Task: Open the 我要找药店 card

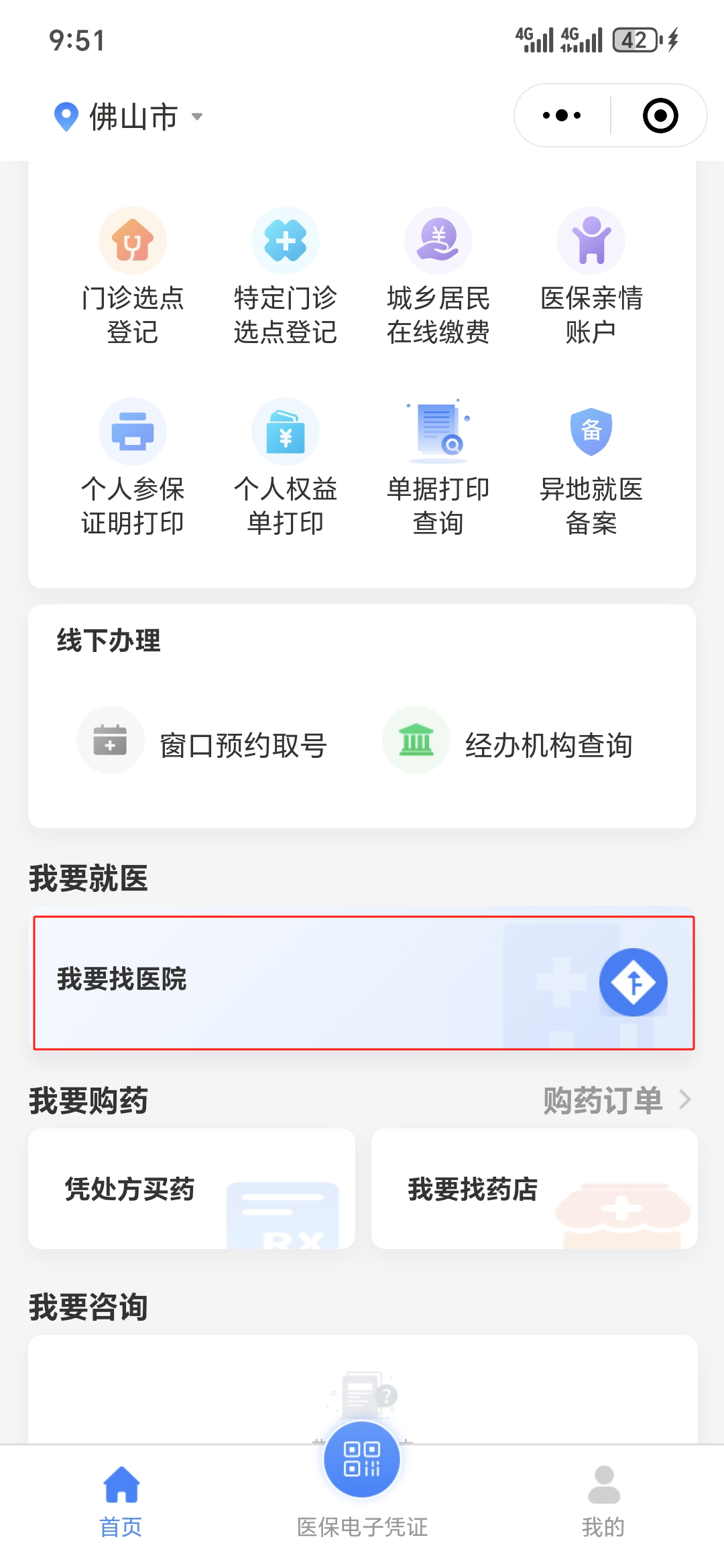Action: 534,1189
